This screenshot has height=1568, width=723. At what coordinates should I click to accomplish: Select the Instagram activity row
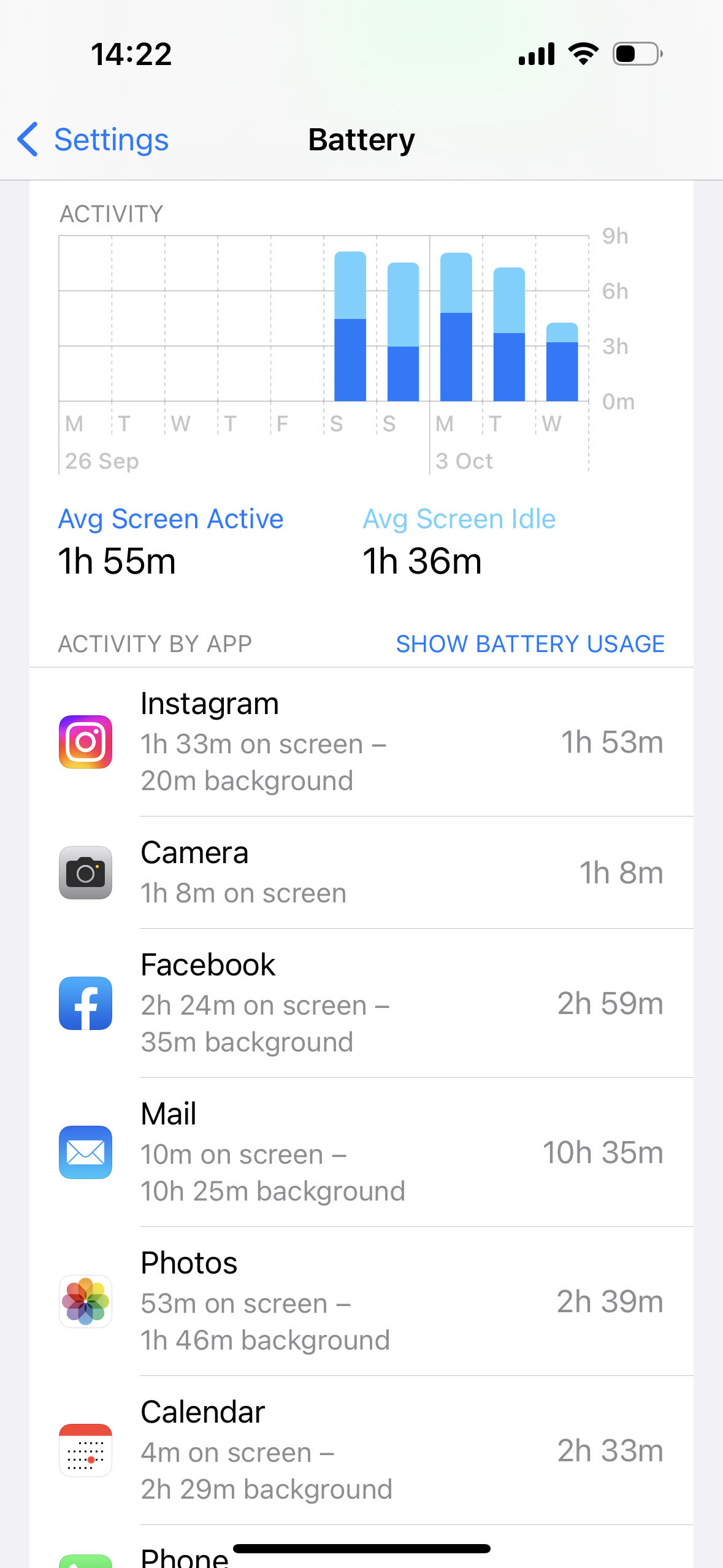[361, 742]
